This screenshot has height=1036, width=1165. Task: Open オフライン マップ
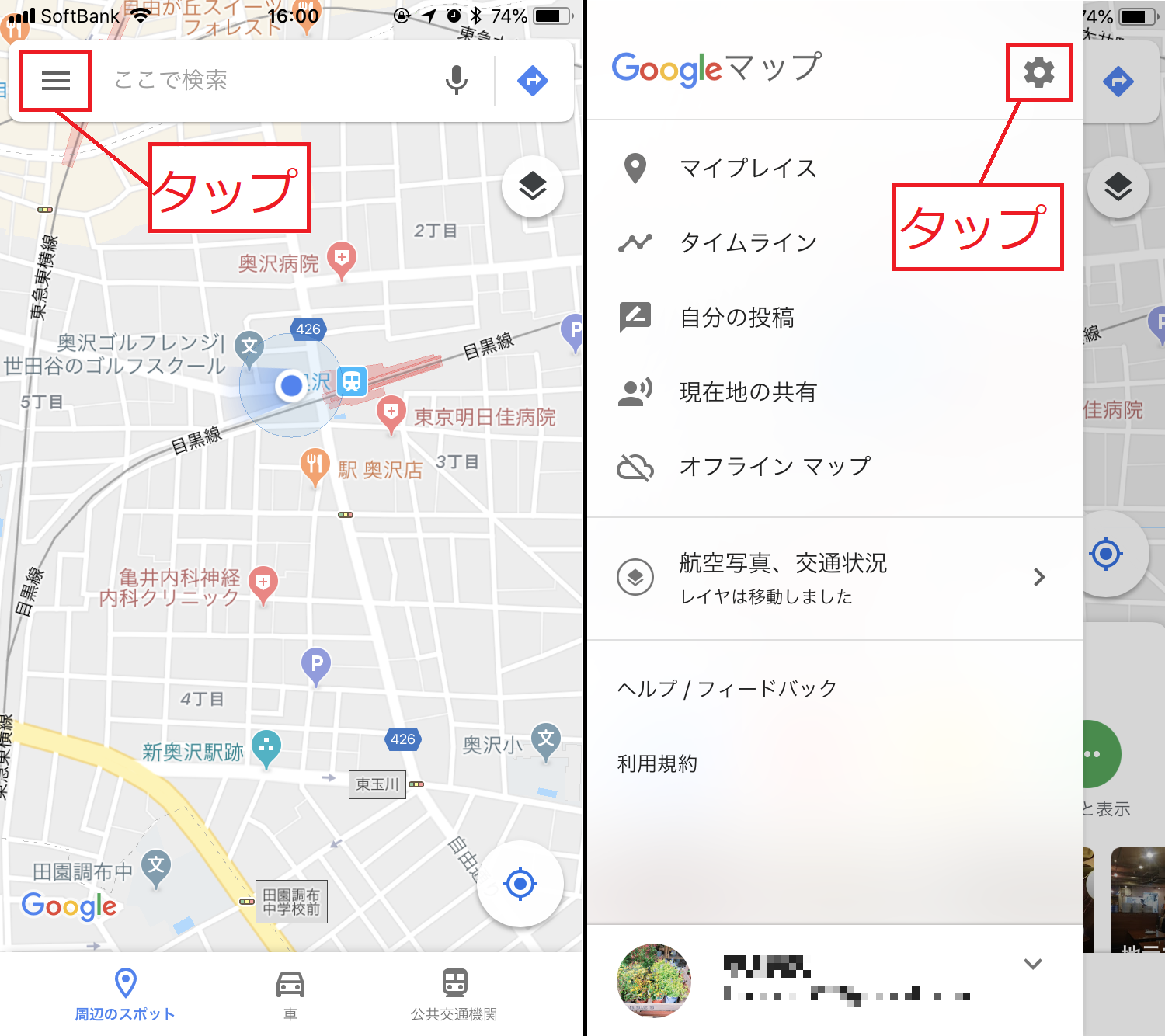click(835, 466)
